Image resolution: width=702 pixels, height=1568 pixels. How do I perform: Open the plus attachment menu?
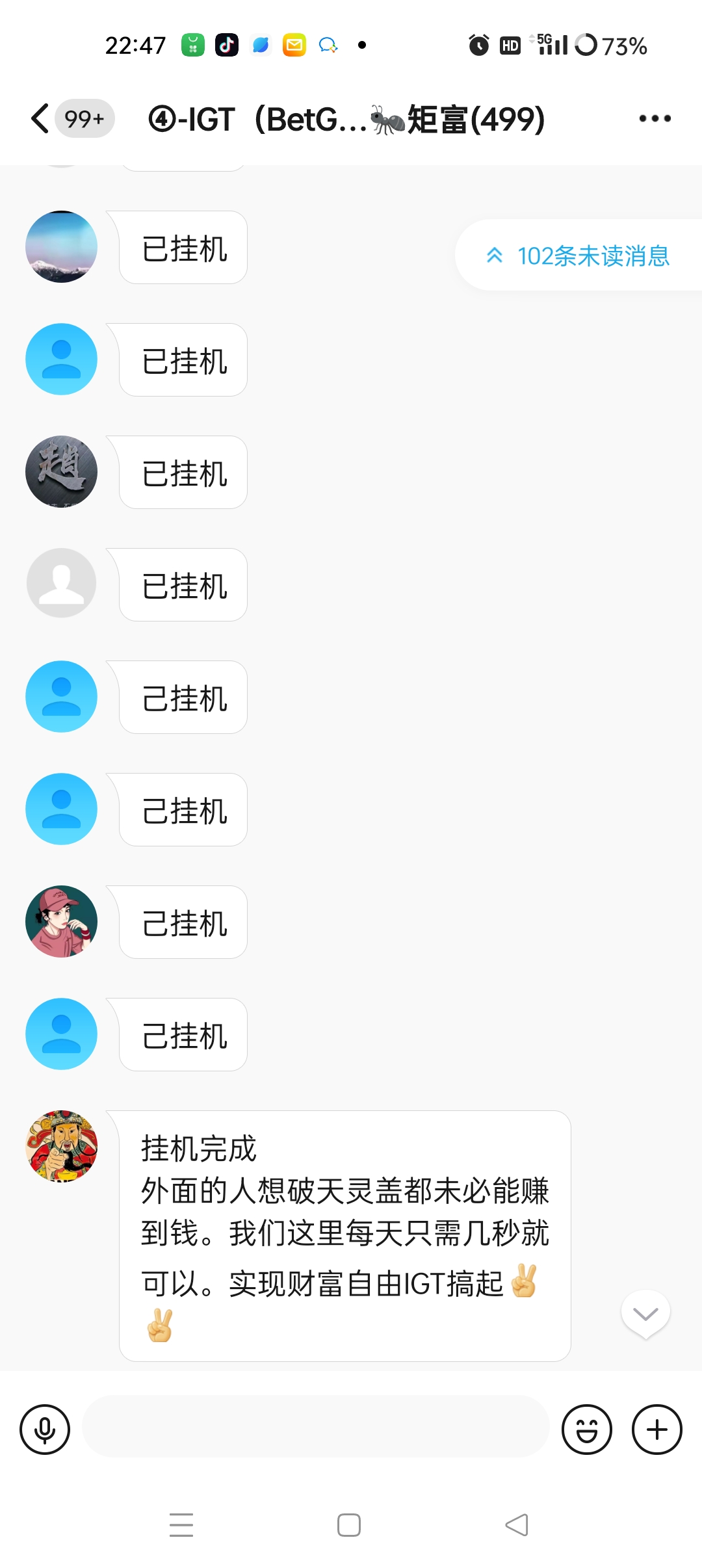click(656, 1430)
